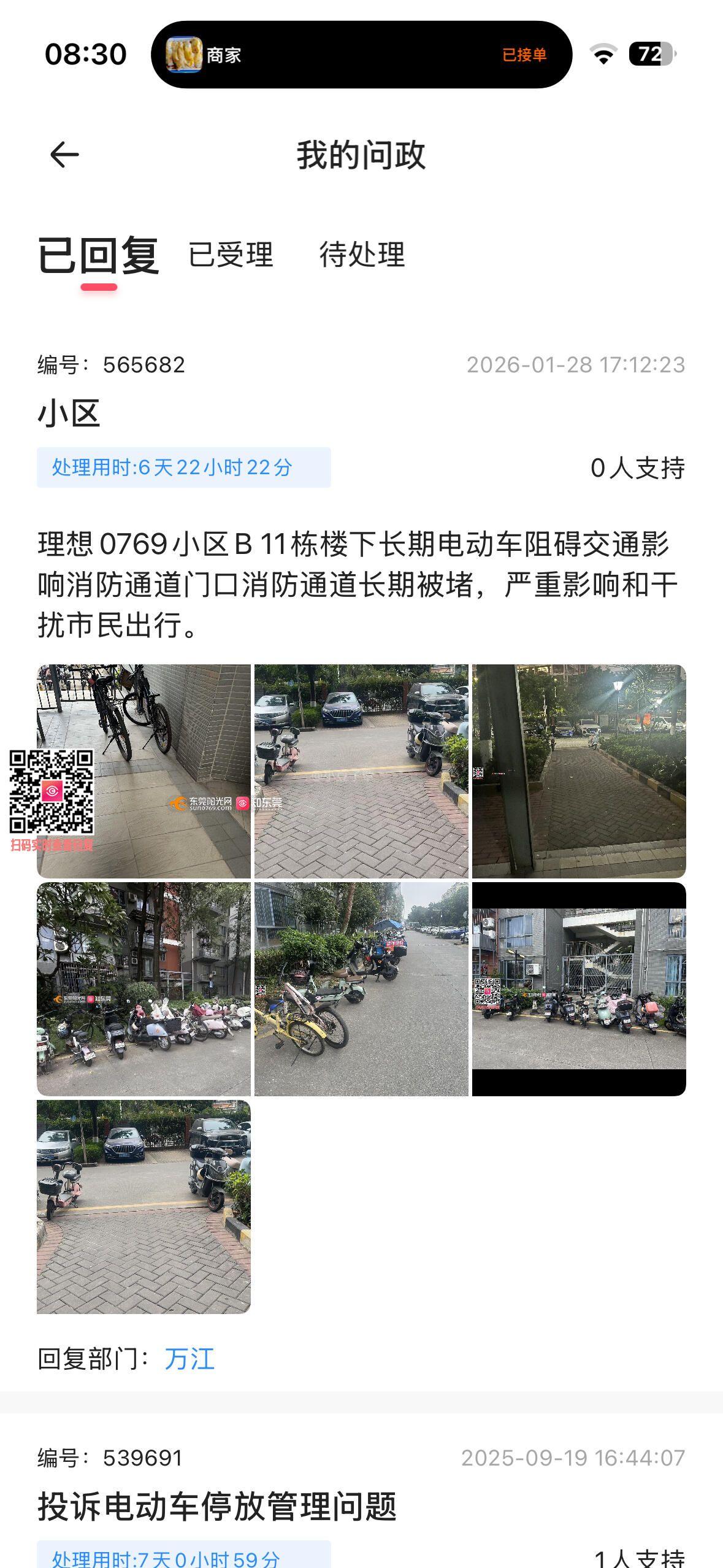723x1568 pixels.
Task: View the photo of the yellow bicycle by the road
Action: [361, 989]
